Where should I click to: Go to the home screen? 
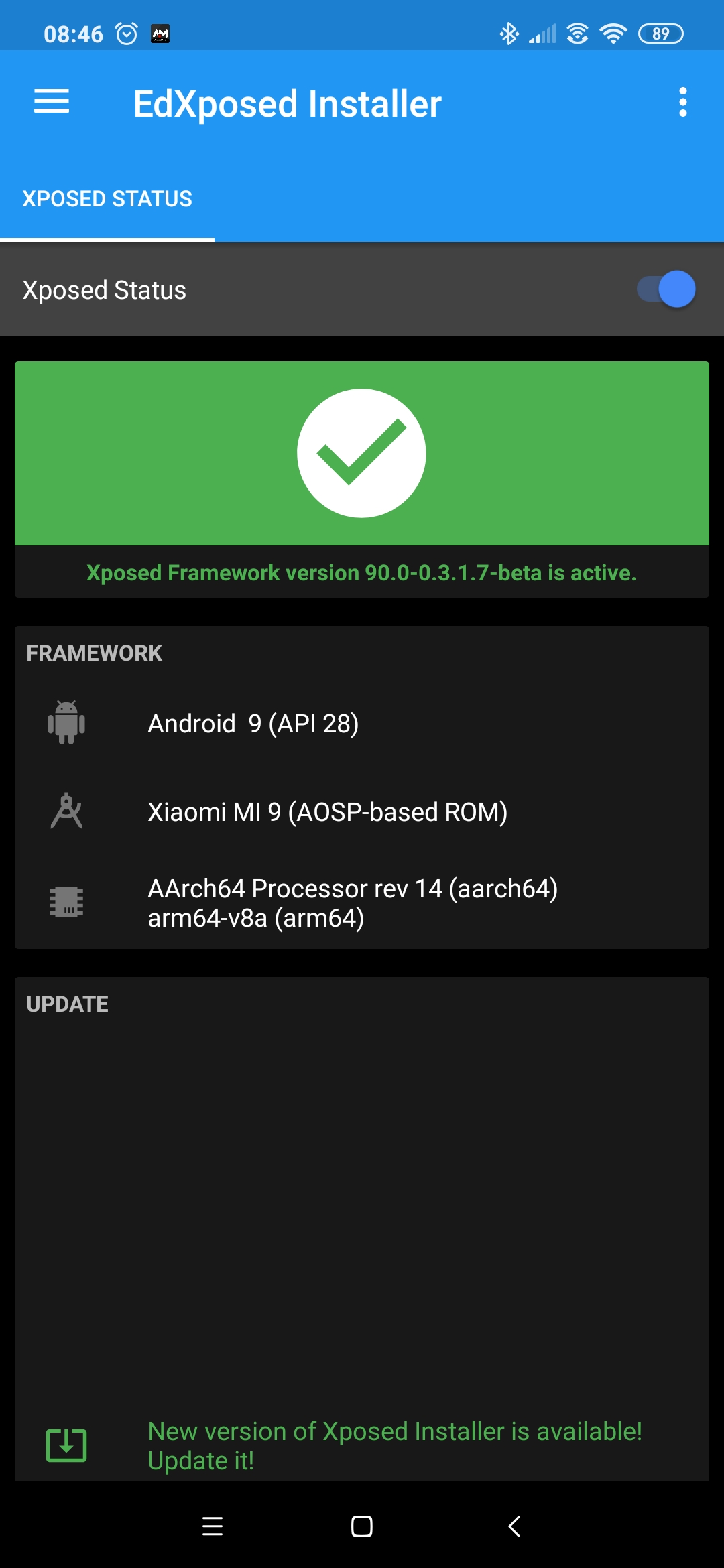click(362, 1526)
